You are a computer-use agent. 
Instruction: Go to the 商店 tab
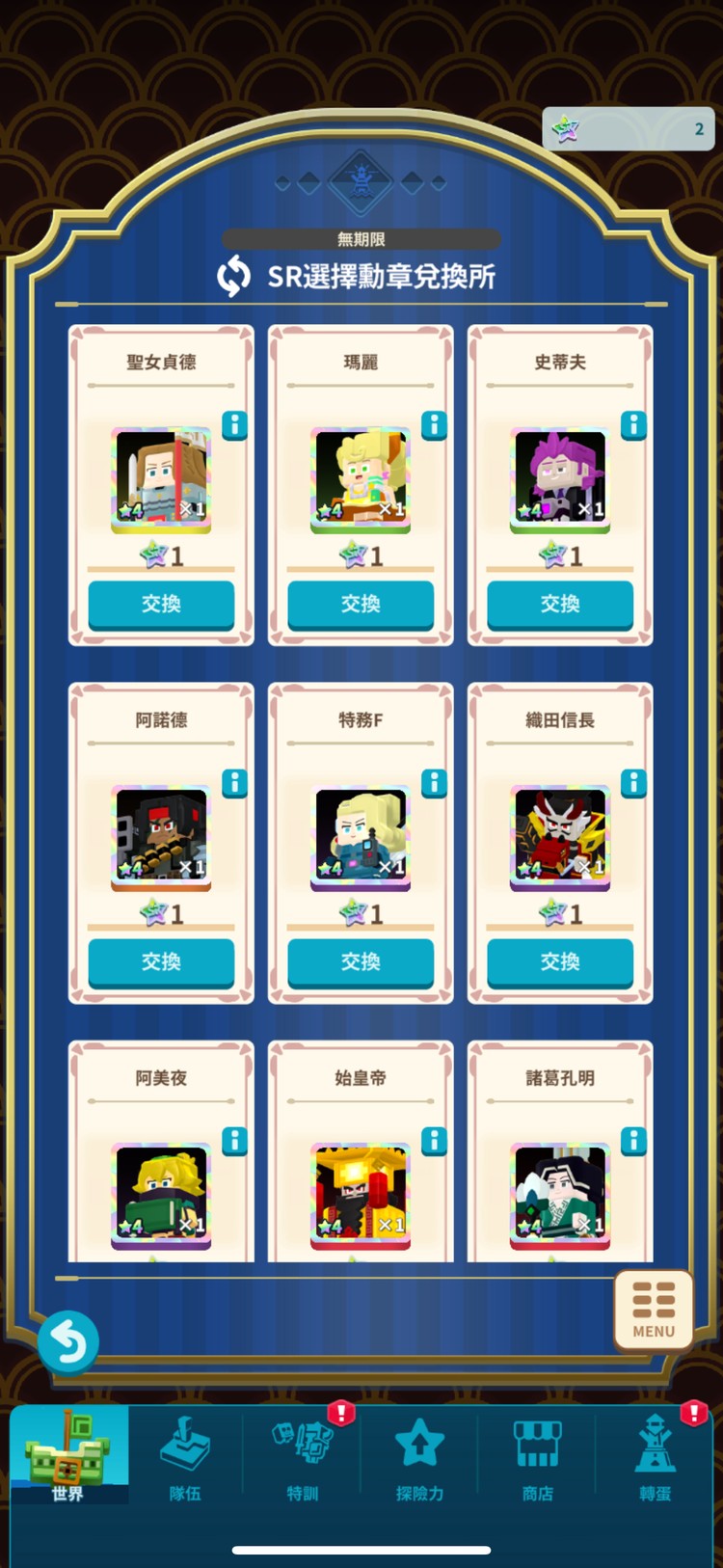coord(537,1454)
